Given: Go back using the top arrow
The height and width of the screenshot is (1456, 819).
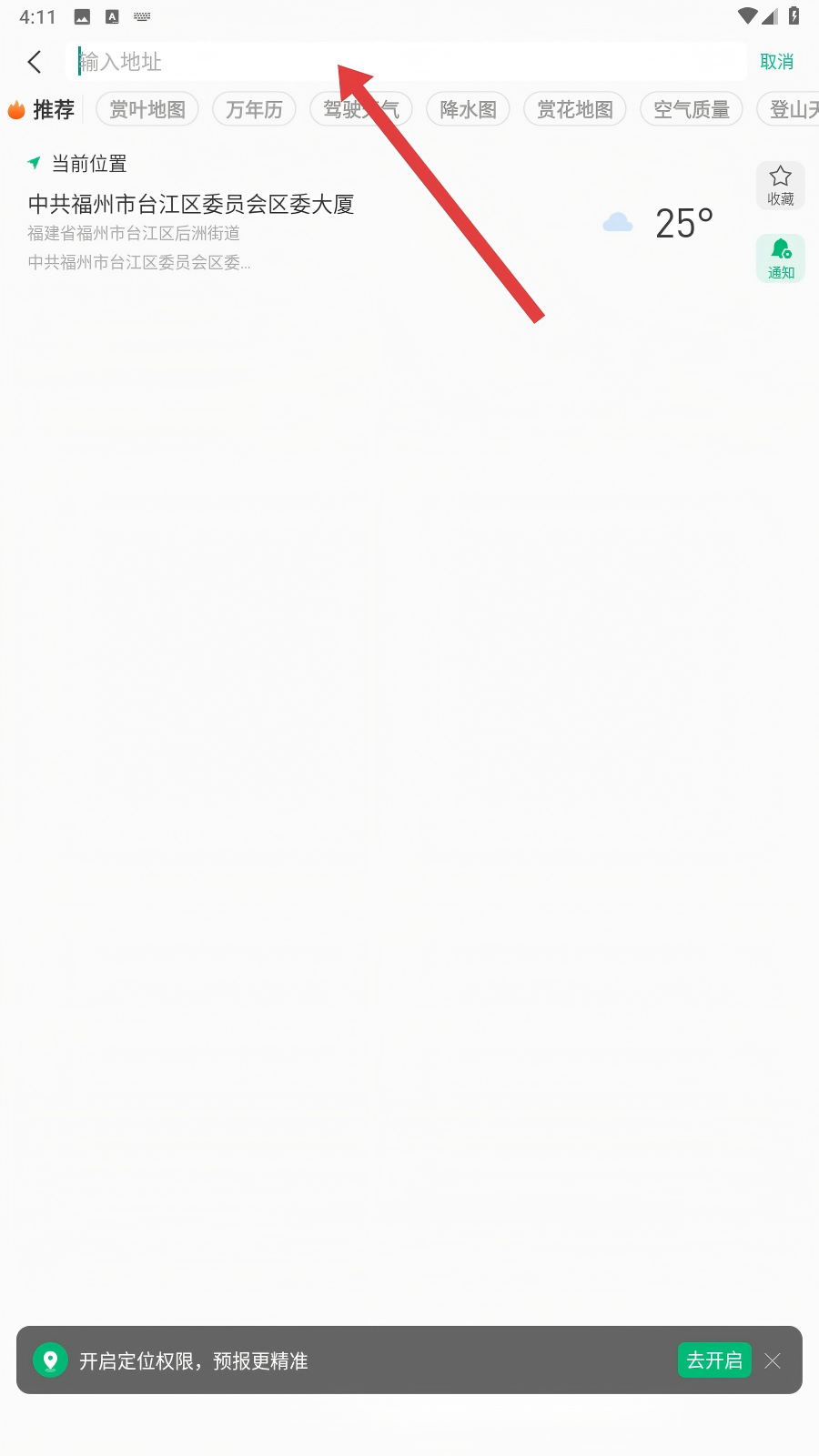Looking at the screenshot, I should click(x=35, y=62).
